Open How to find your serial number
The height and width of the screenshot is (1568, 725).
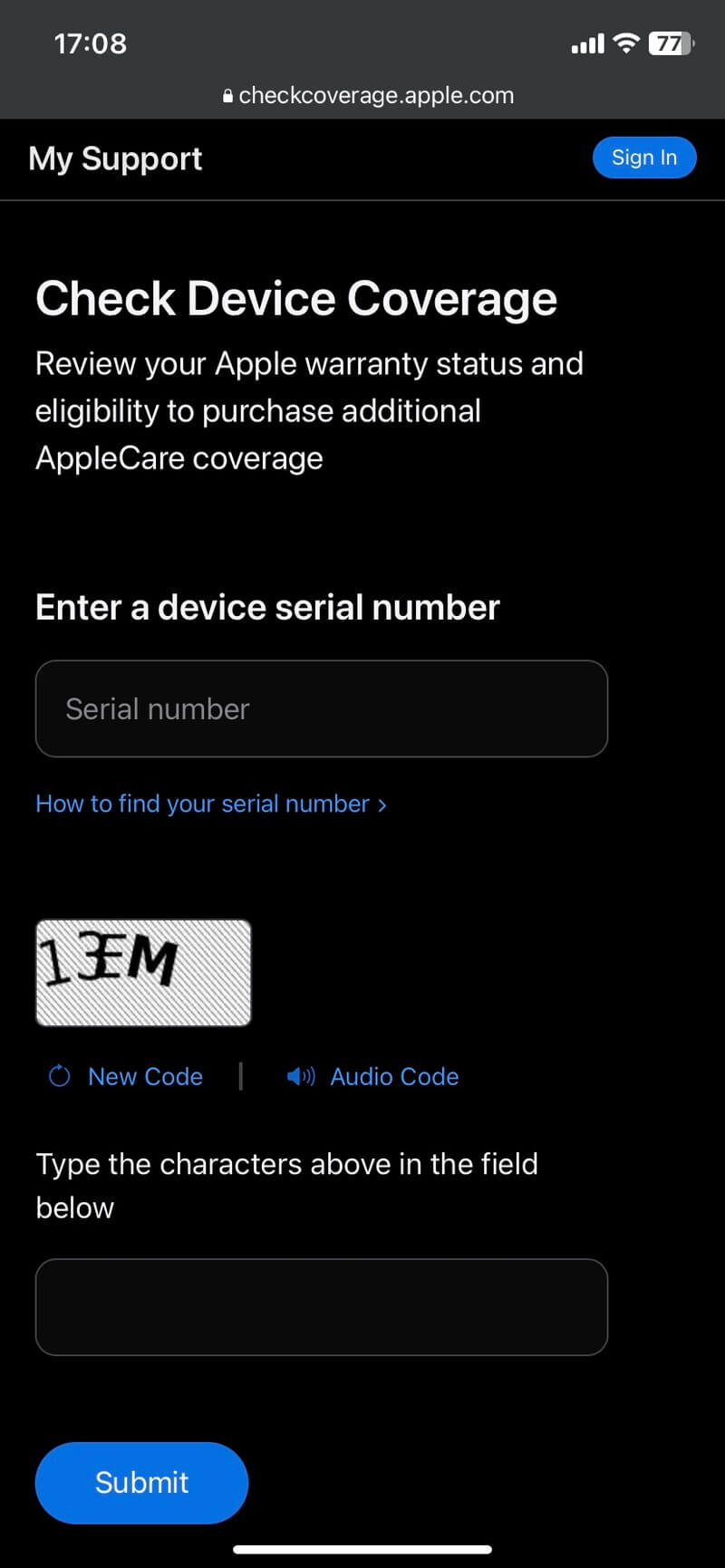click(210, 803)
